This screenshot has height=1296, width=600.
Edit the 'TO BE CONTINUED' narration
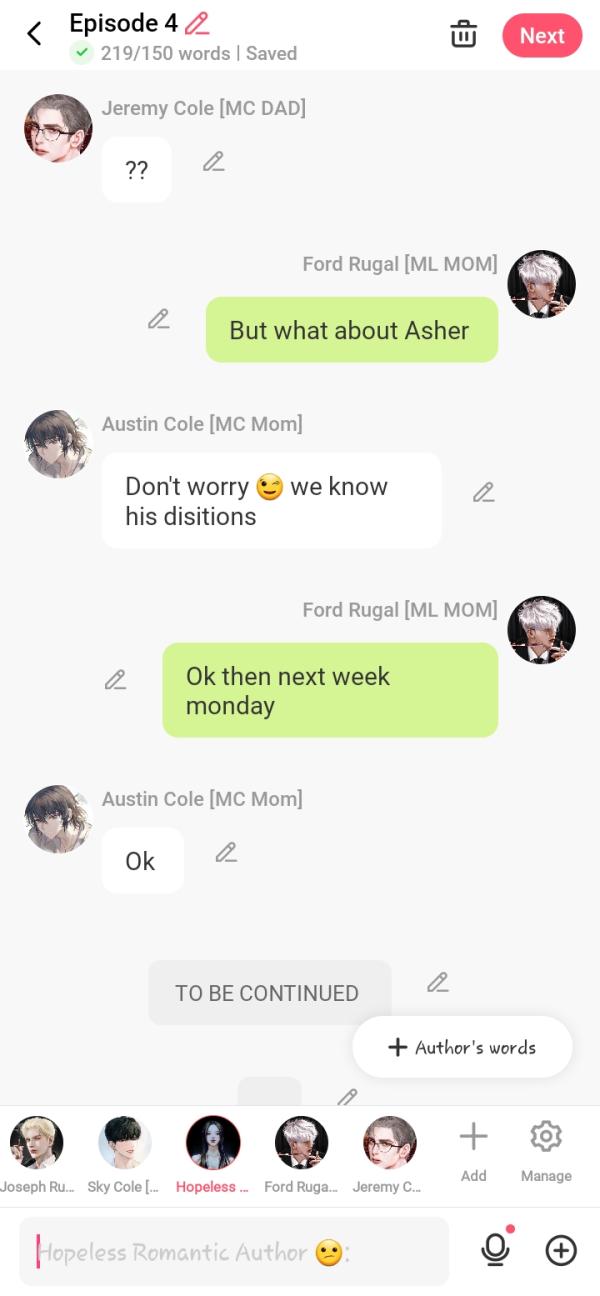point(437,982)
